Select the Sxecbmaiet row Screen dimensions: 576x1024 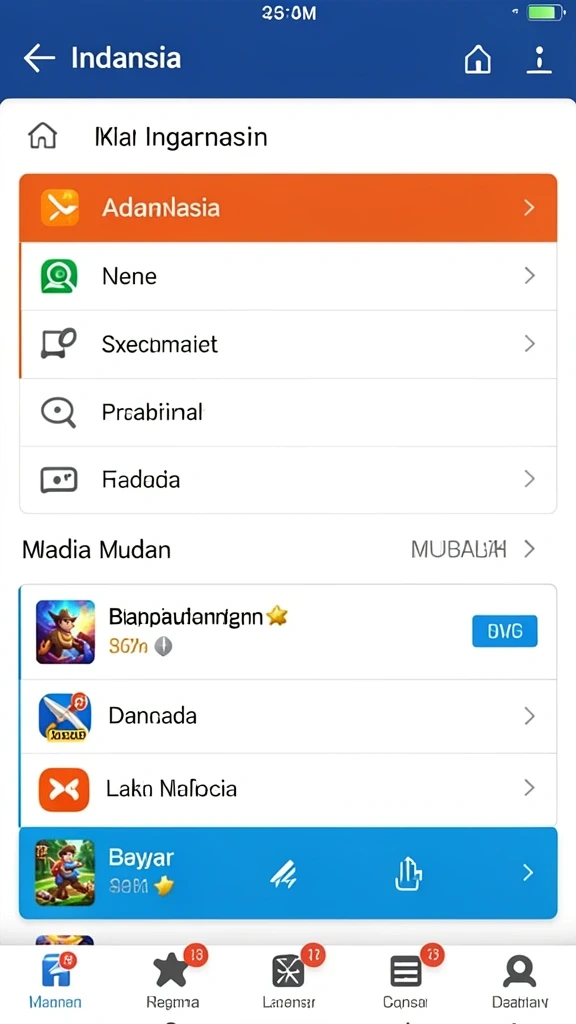click(x=288, y=344)
